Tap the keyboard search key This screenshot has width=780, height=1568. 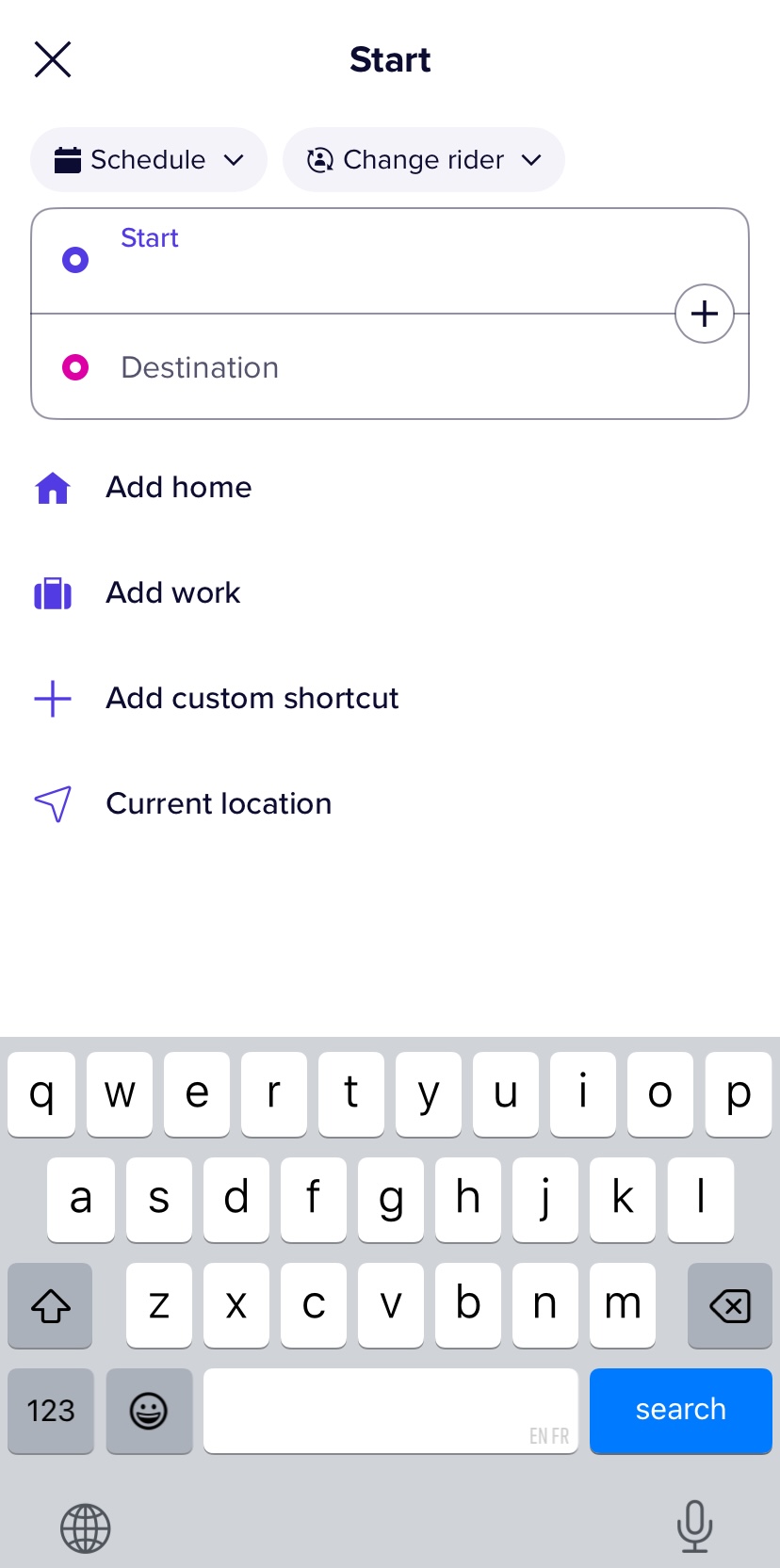pos(680,1410)
